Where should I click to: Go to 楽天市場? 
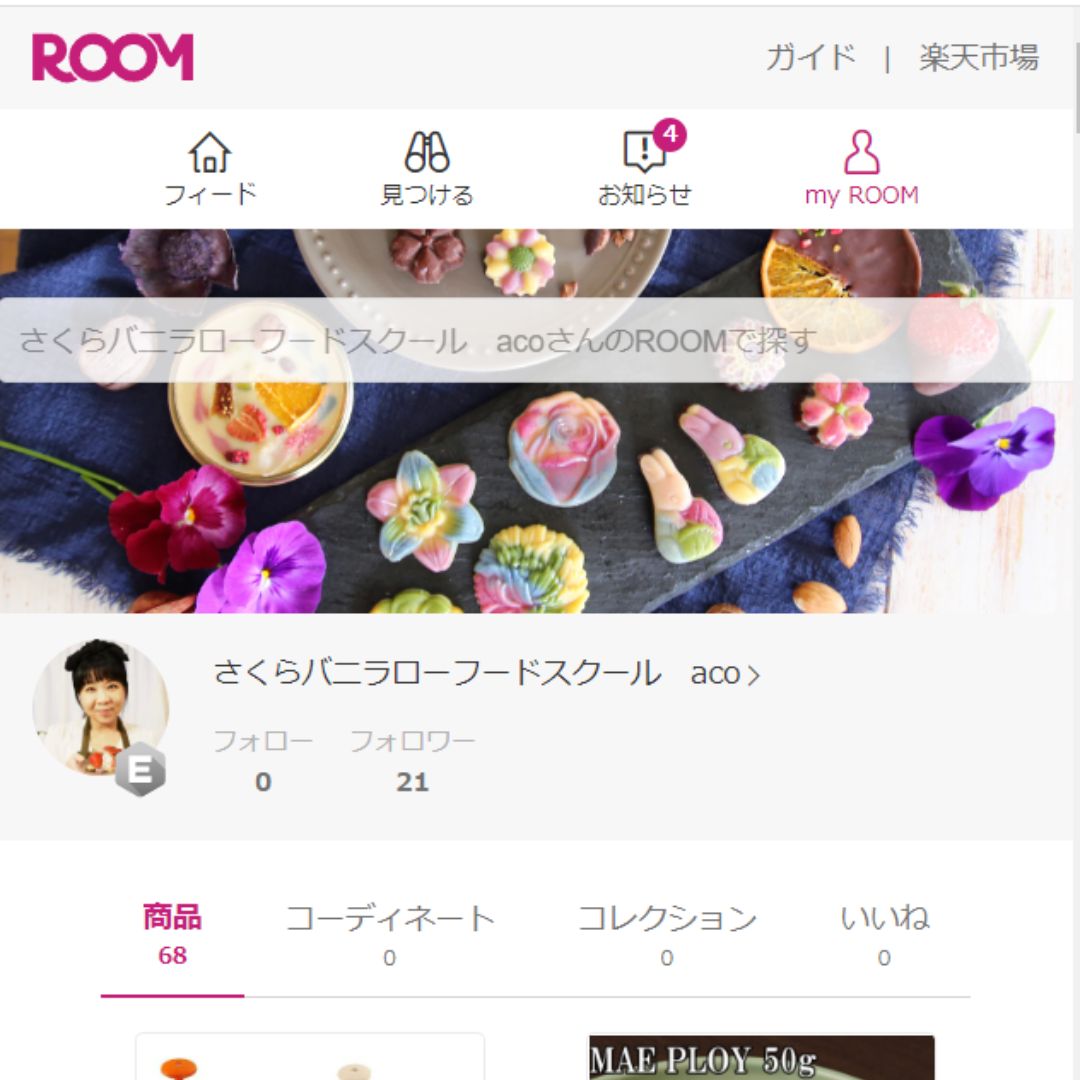tap(978, 57)
